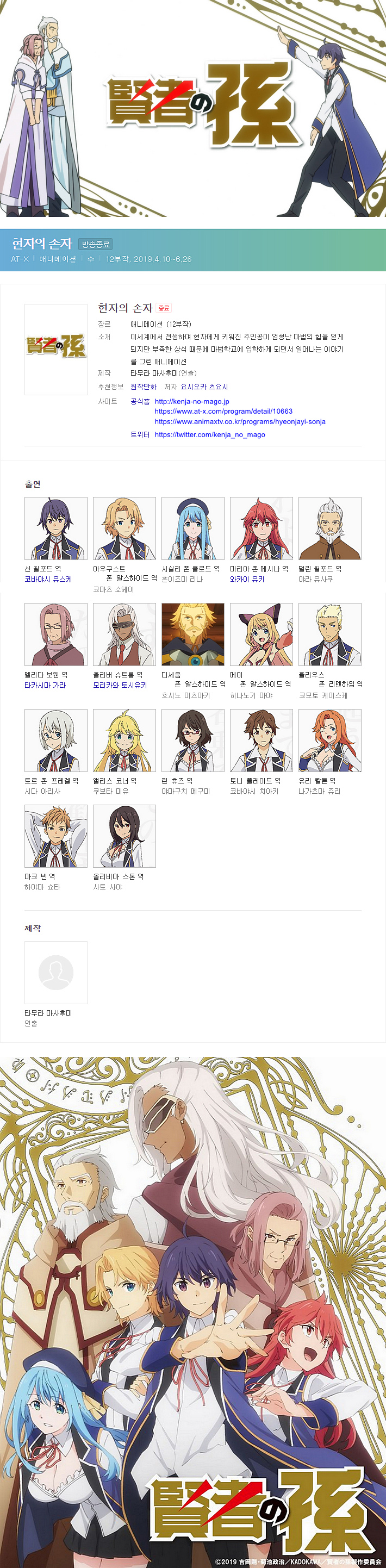
Task: View voice actor 코바야시 유스케's profile
Action: [x=47, y=580]
